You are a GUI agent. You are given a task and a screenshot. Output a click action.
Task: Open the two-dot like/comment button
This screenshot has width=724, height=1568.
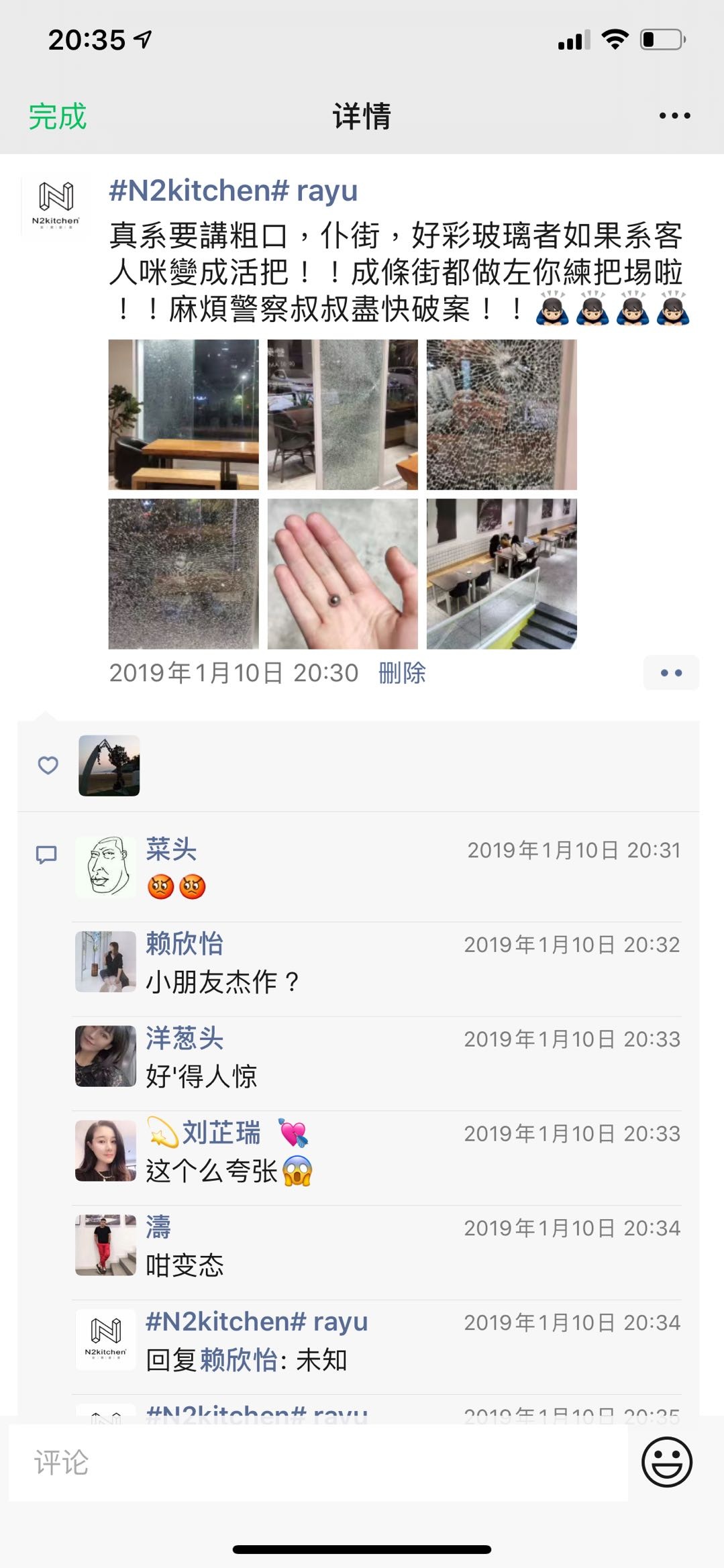671,673
